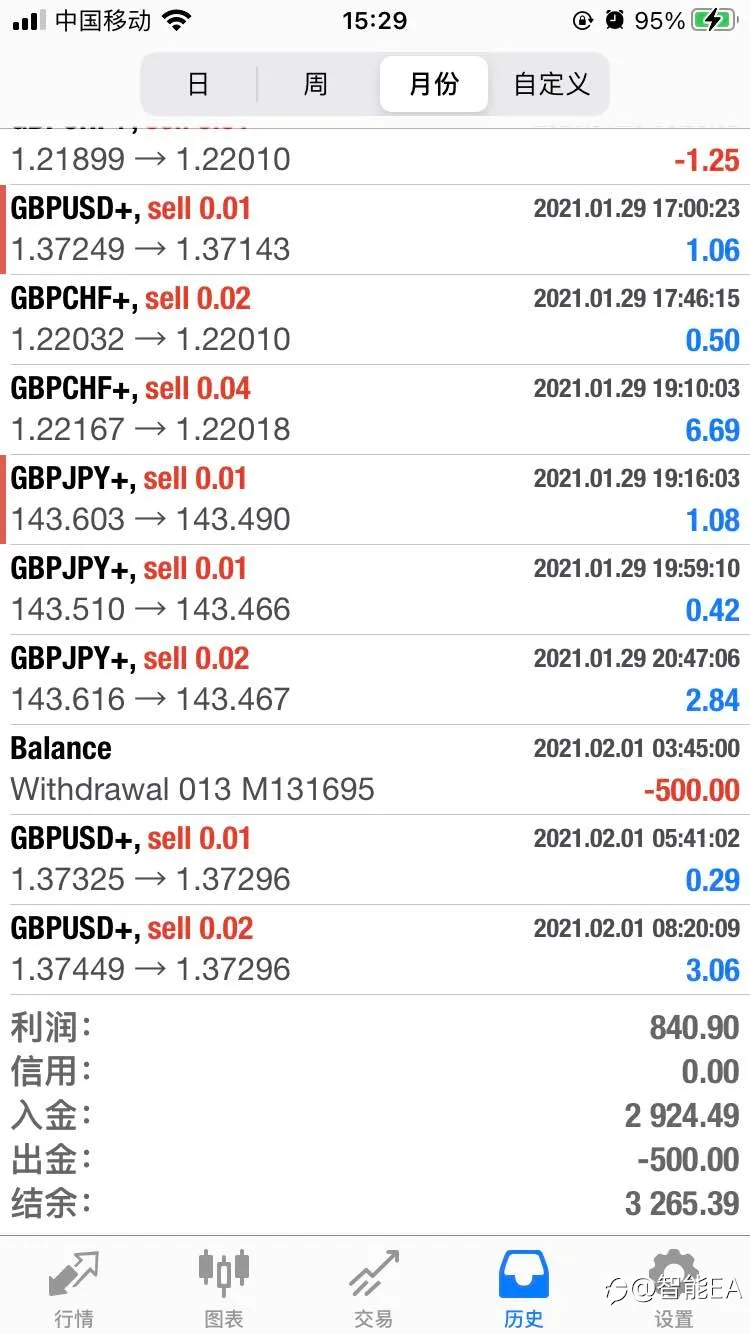
Task: Open the Balance Withdrawal 013 M131695 entry
Action: tap(375, 770)
